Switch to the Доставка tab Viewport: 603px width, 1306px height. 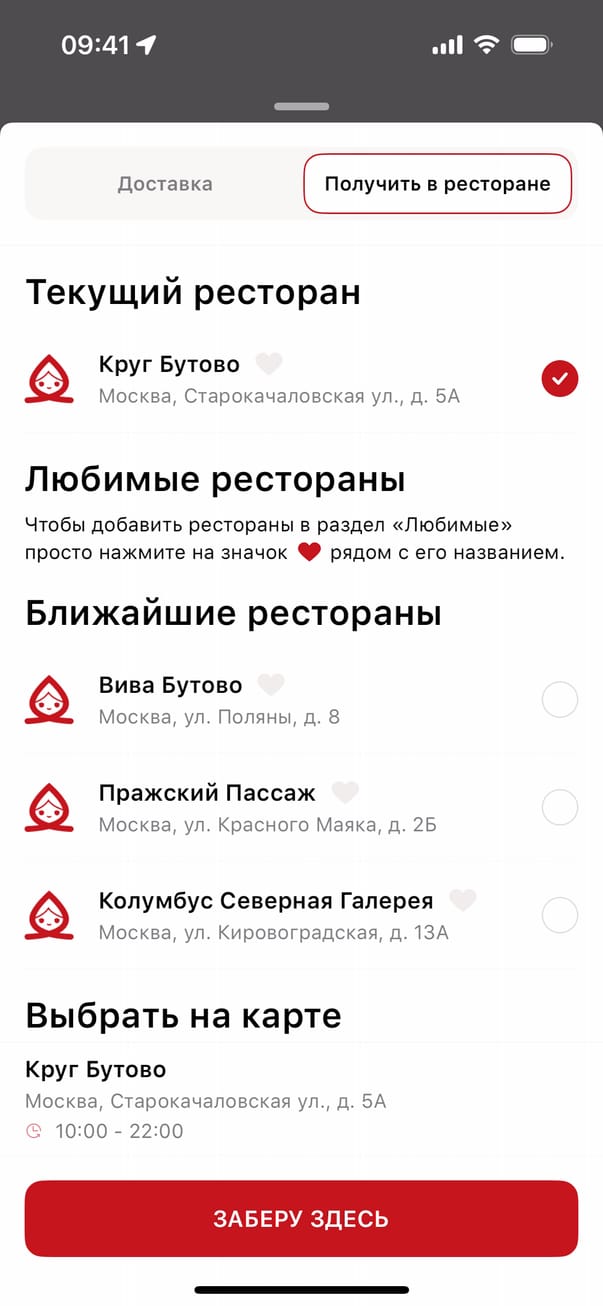(x=165, y=184)
